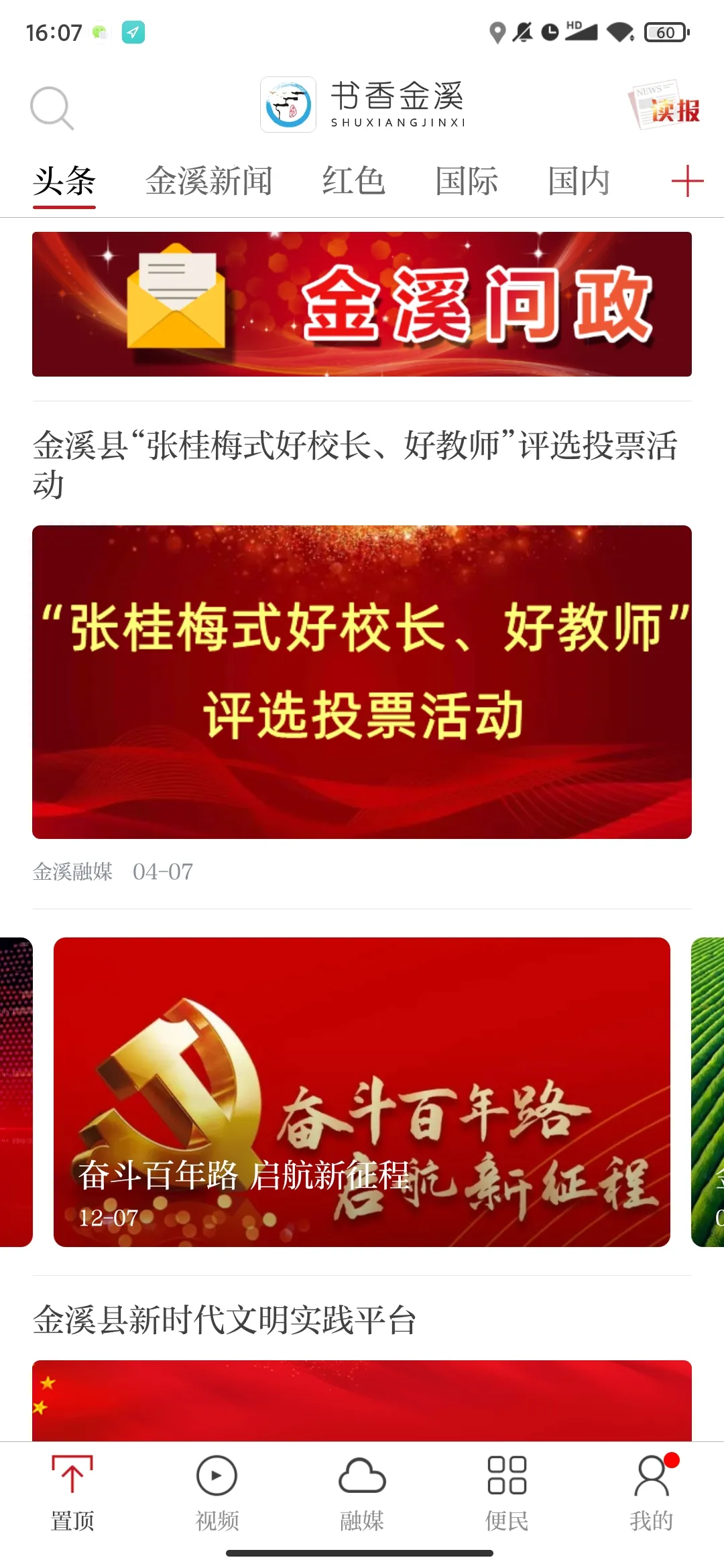Viewport: 724px width, 1568px height.
Task: Open the 融媒 section
Action: [x=362, y=1493]
